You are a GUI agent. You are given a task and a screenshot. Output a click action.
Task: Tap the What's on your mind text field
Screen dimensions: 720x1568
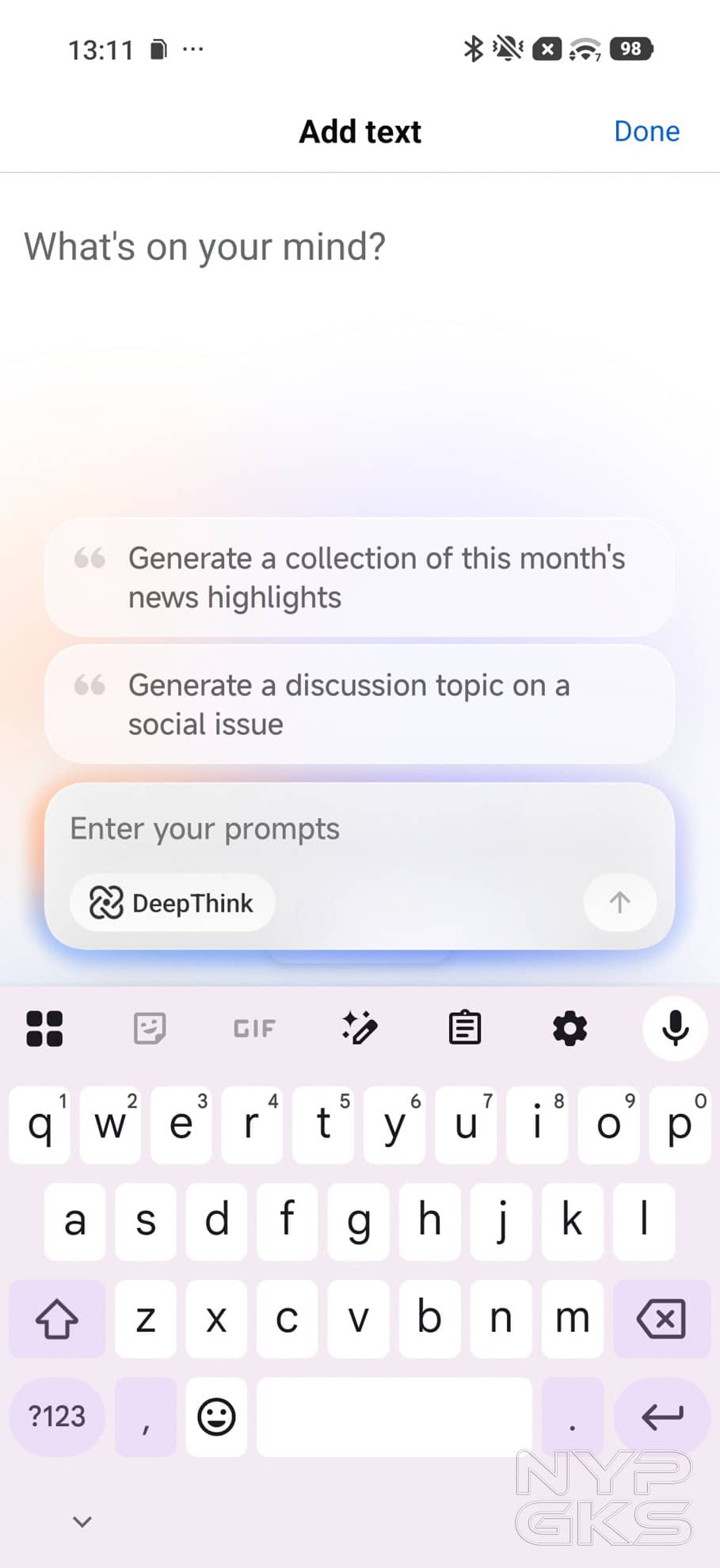tap(204, 246)
